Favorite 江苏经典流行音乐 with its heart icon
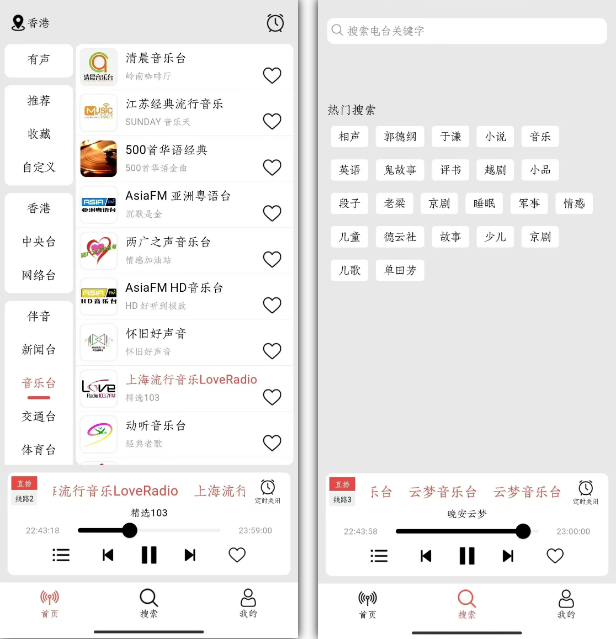This screenshot has height=639, width=616. coord(271,121)
